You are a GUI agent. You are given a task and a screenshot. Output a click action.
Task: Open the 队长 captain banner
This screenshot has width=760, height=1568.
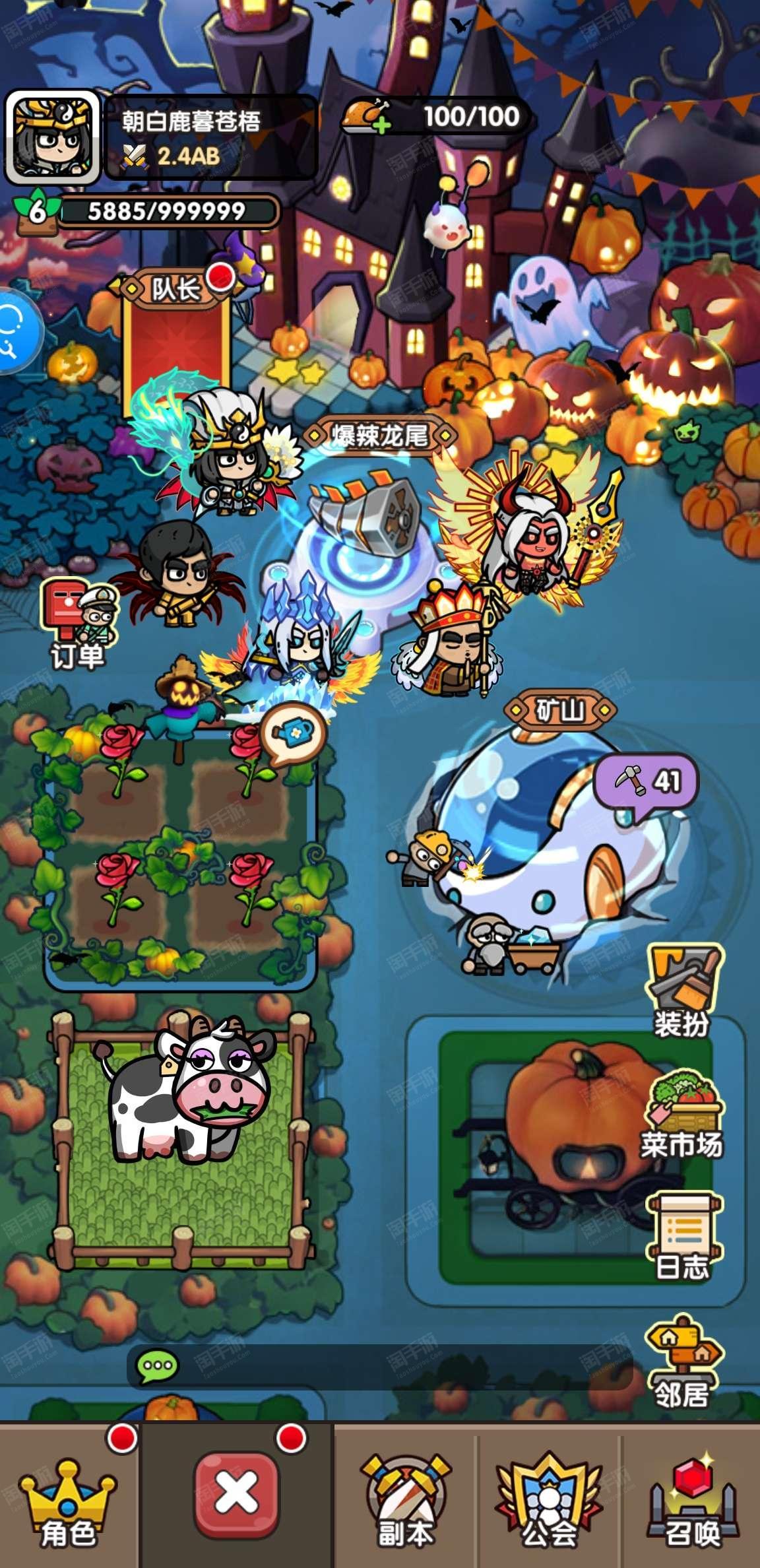176,289
